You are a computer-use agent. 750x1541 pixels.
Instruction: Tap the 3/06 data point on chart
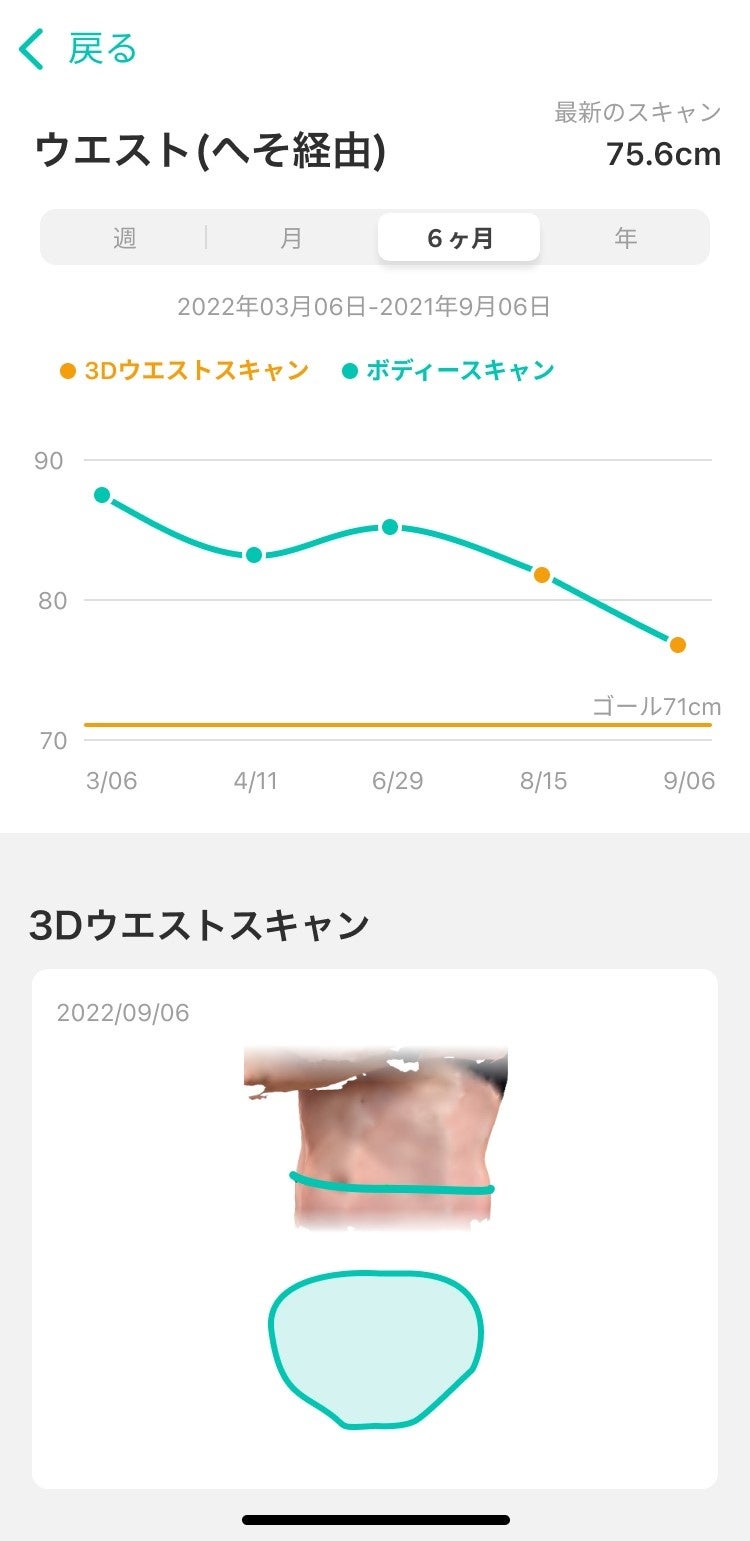pos(102,495)
